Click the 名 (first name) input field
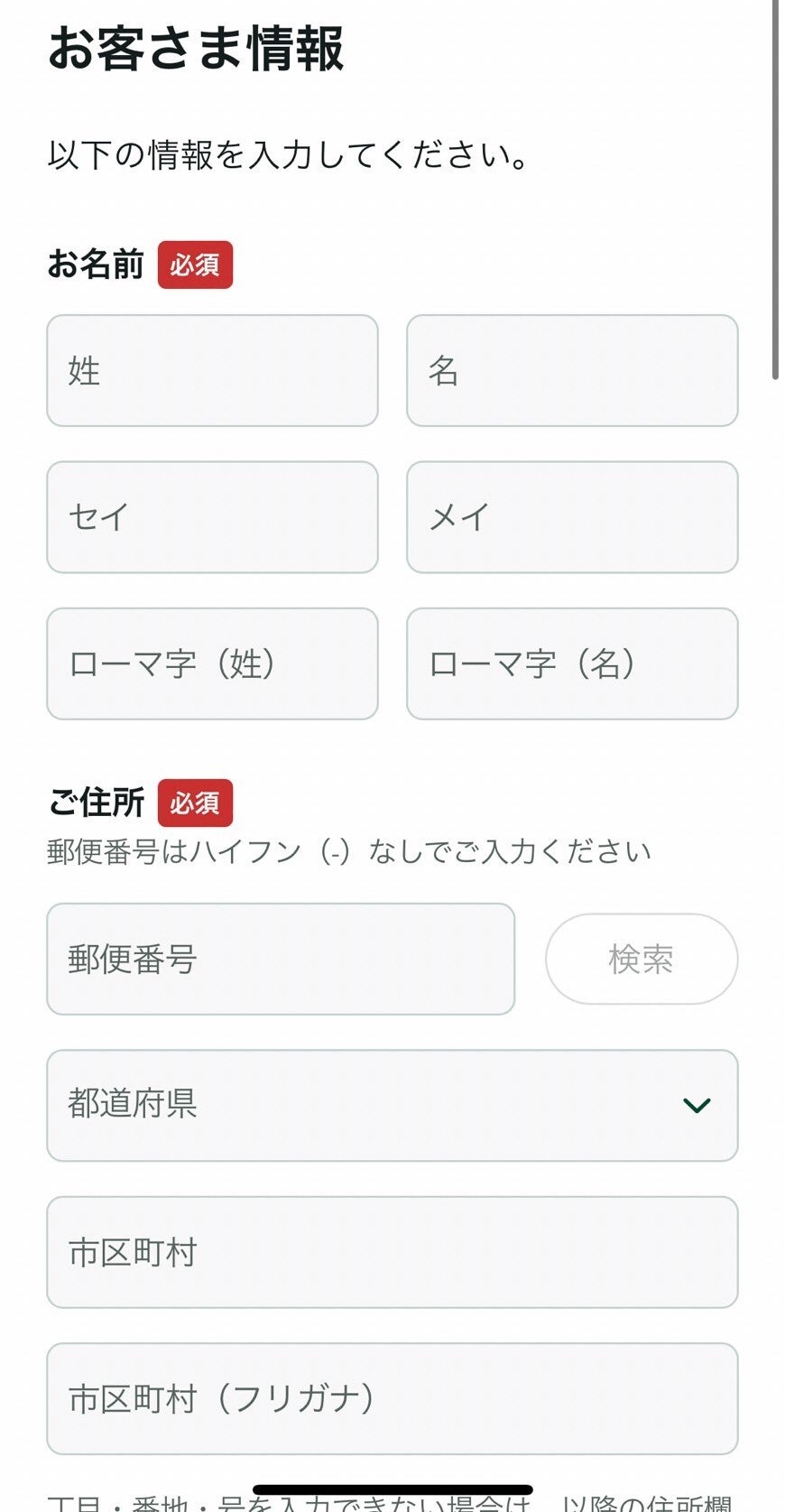 pyautogui.click(x=572, y=371)
